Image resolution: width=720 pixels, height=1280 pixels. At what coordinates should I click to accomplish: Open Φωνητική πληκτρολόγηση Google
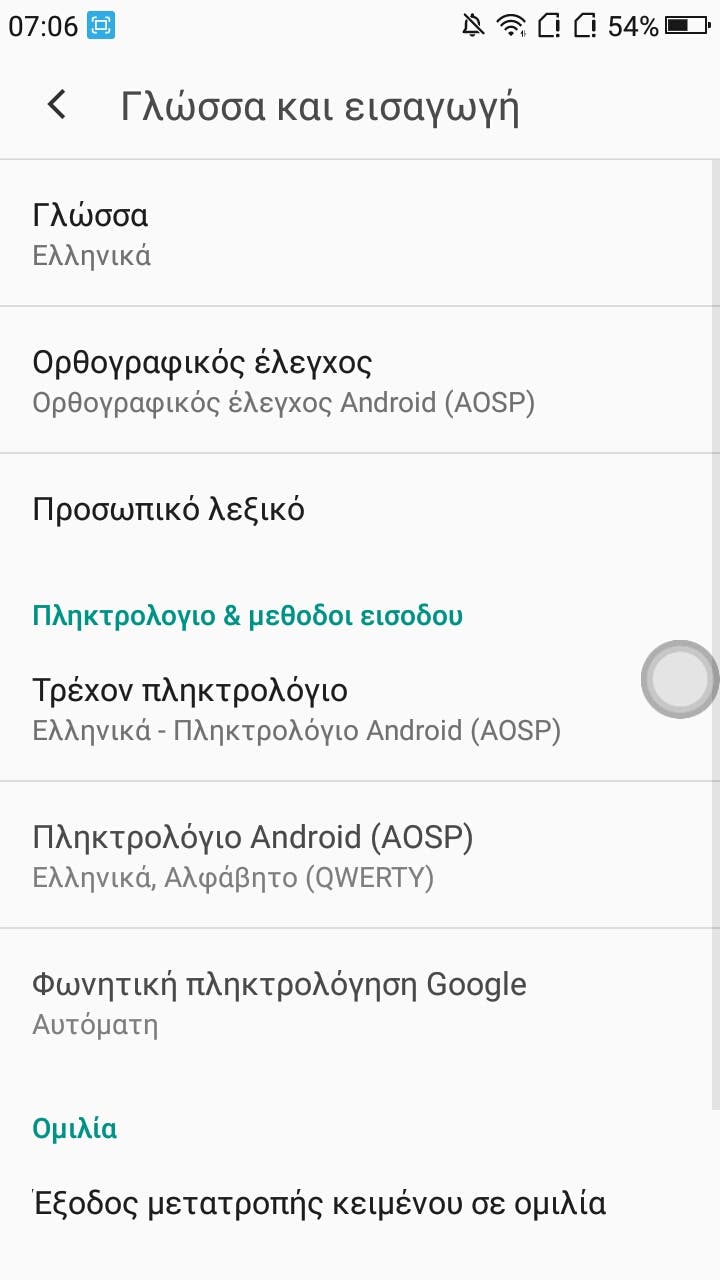pos(360,1003)
